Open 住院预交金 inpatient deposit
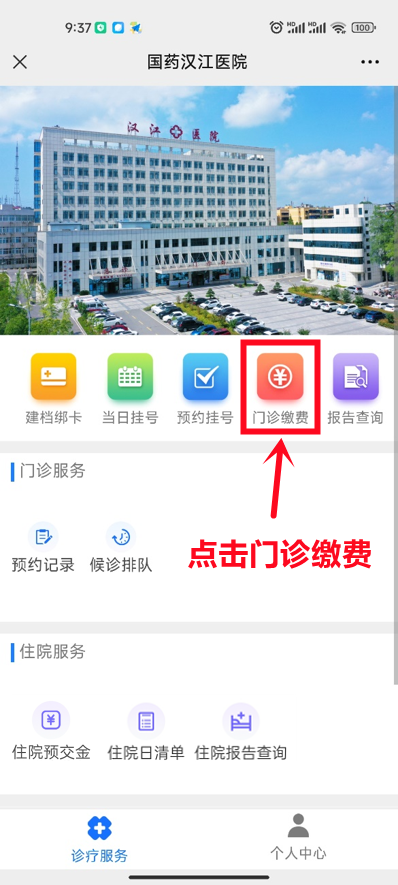Screen dimensions: 398x885 tap(51, 731)
